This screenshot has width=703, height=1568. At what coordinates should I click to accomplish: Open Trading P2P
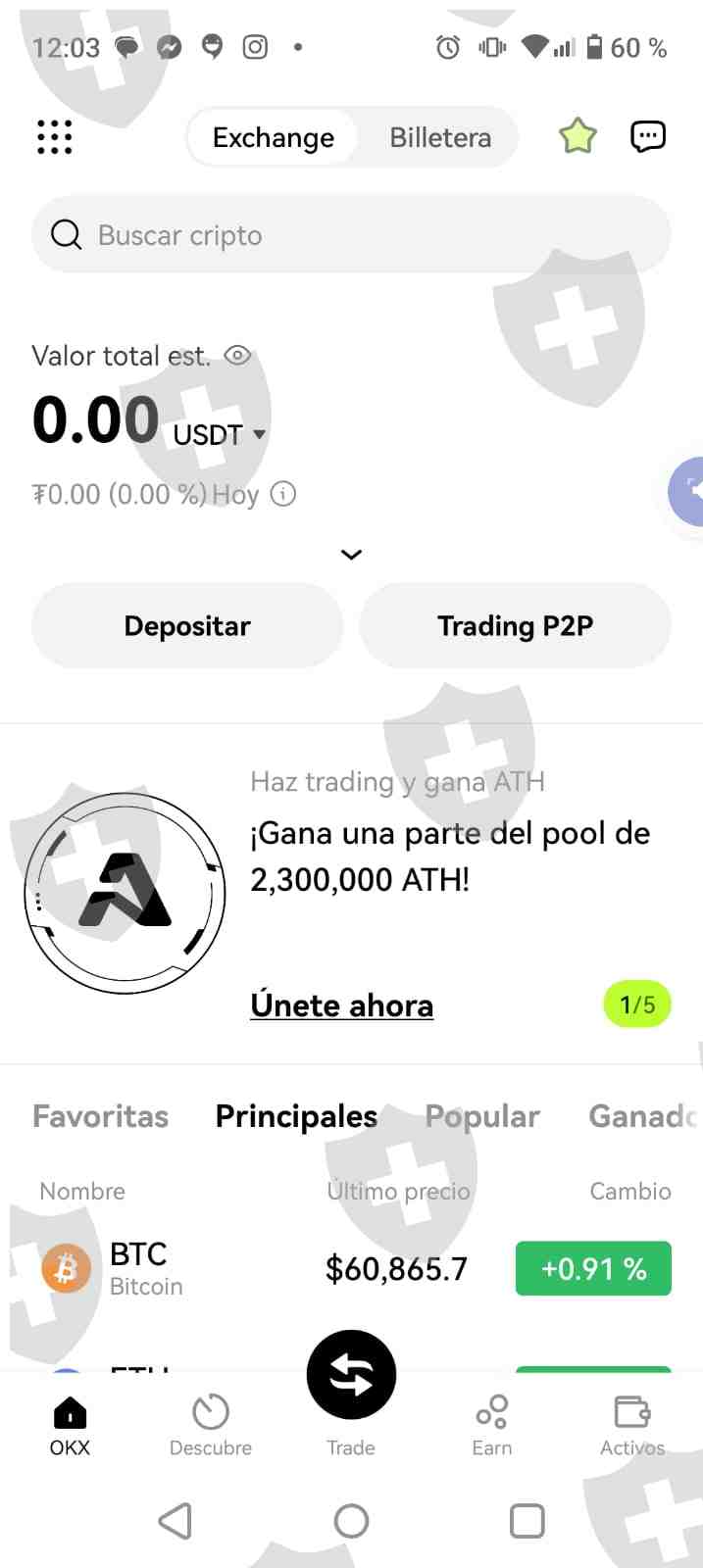(x=515, y=625)
